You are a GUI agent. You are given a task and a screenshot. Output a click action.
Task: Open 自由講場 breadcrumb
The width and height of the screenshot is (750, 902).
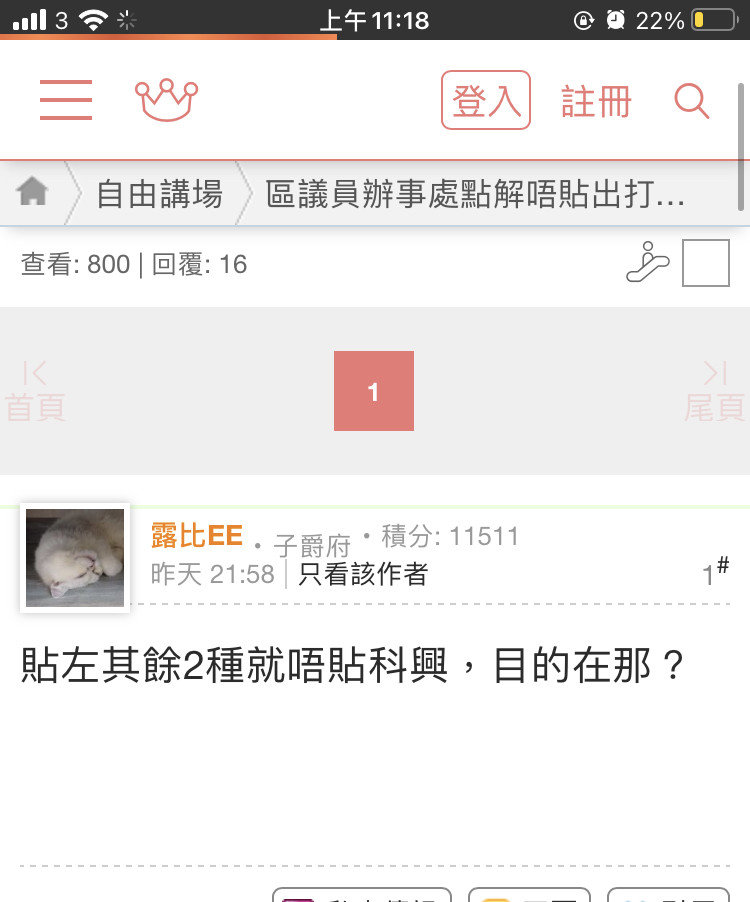pyautogui.click(x=159, y=193)
